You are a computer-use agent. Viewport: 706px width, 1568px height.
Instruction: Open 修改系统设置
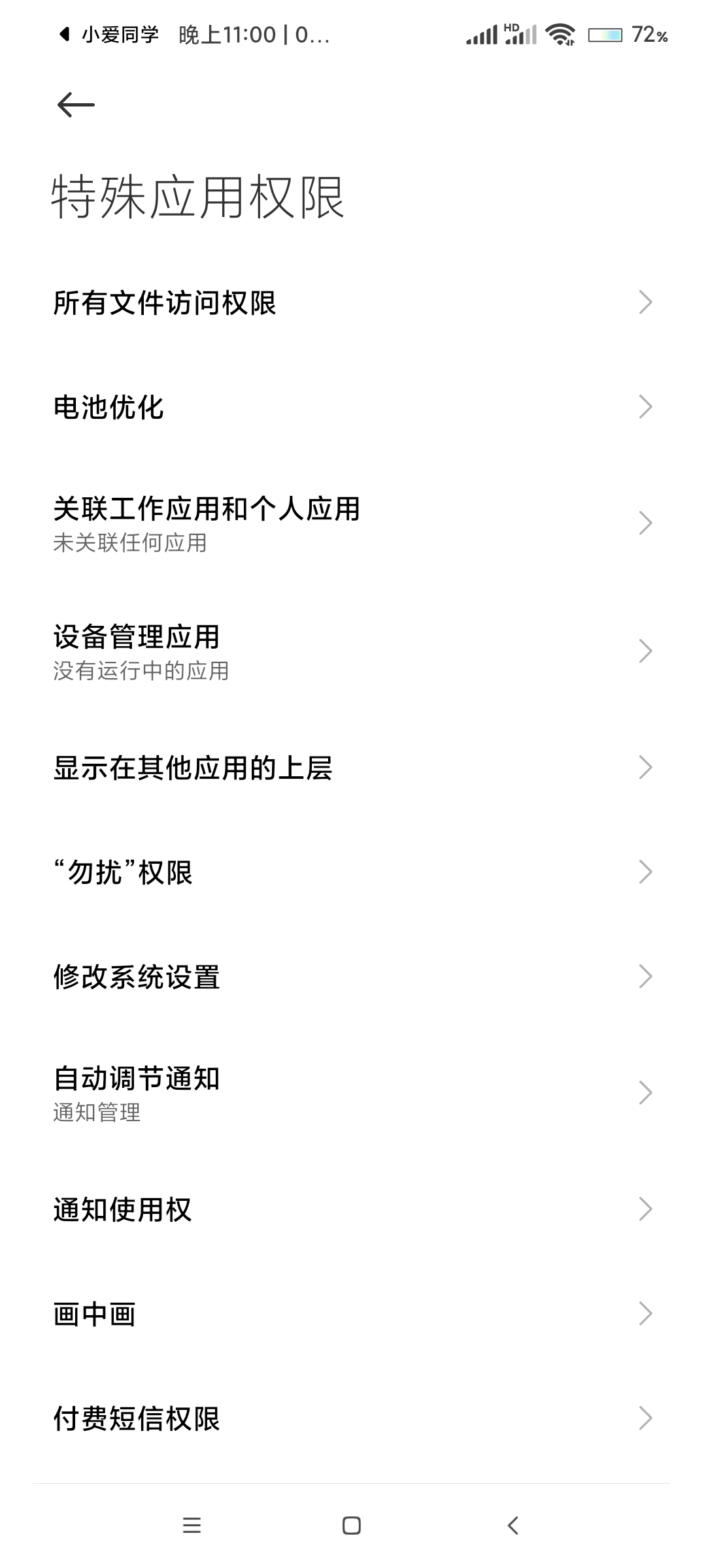click(x=353, y=977)
